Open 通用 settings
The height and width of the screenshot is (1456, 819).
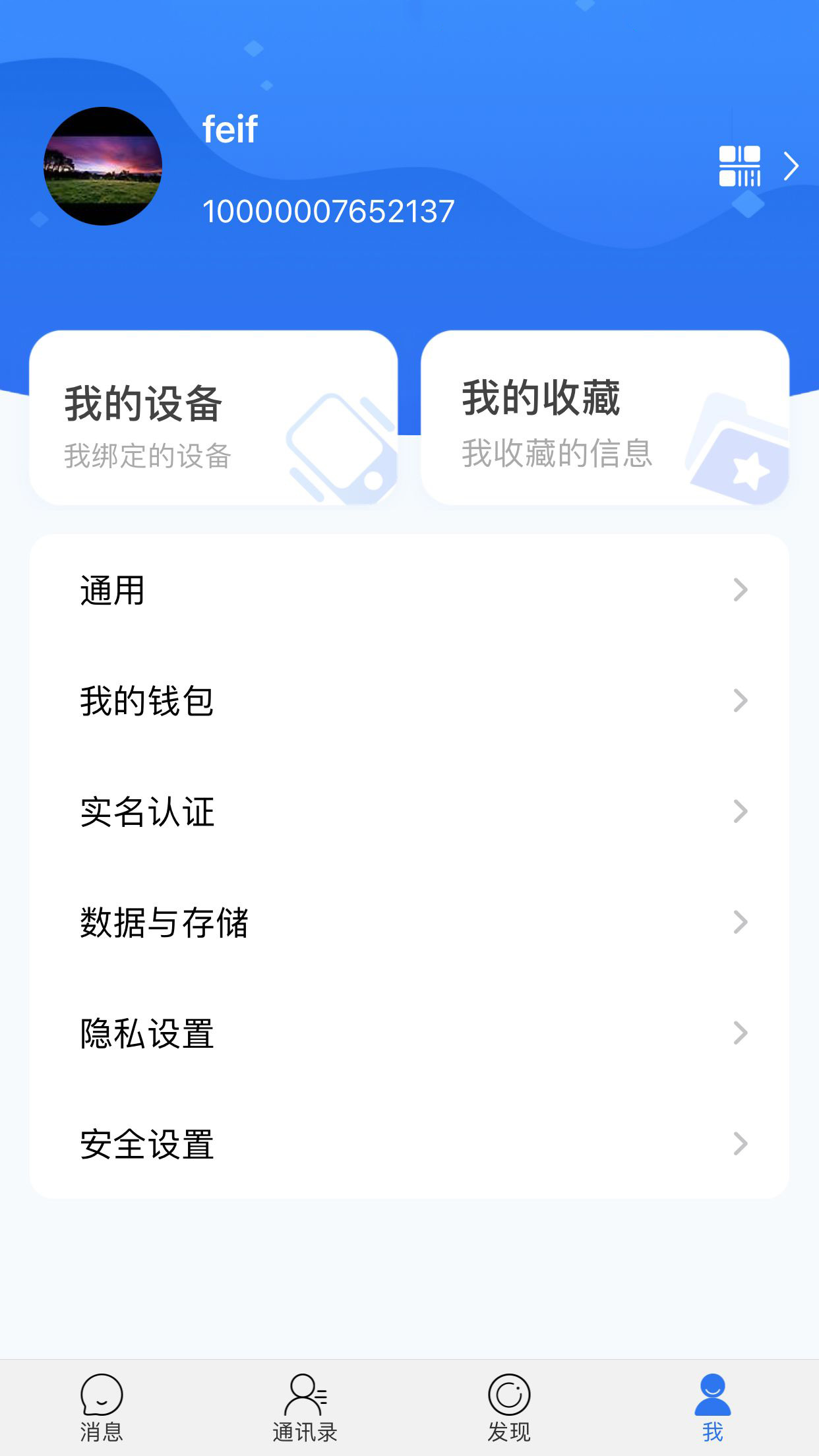(x=409, y=590)
